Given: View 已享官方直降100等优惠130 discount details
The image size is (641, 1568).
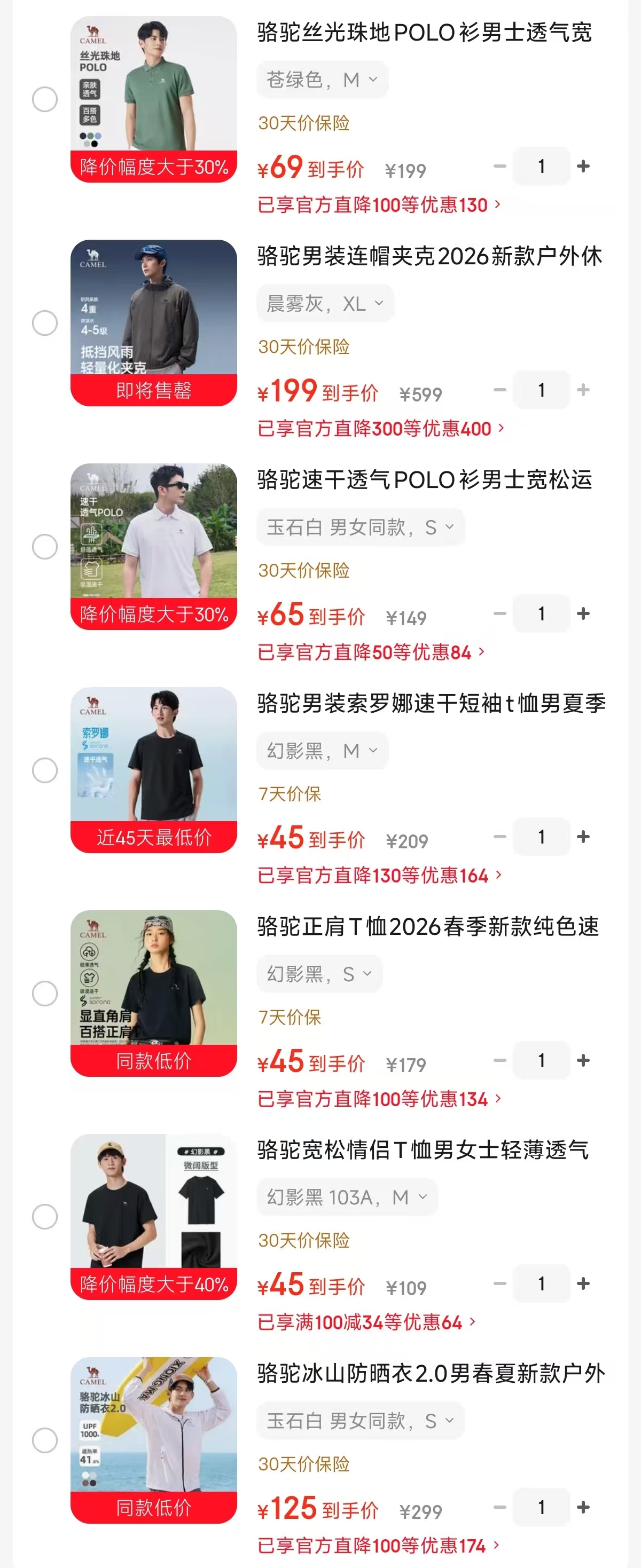Looking at the screenshot, I should tap(379, 205).
